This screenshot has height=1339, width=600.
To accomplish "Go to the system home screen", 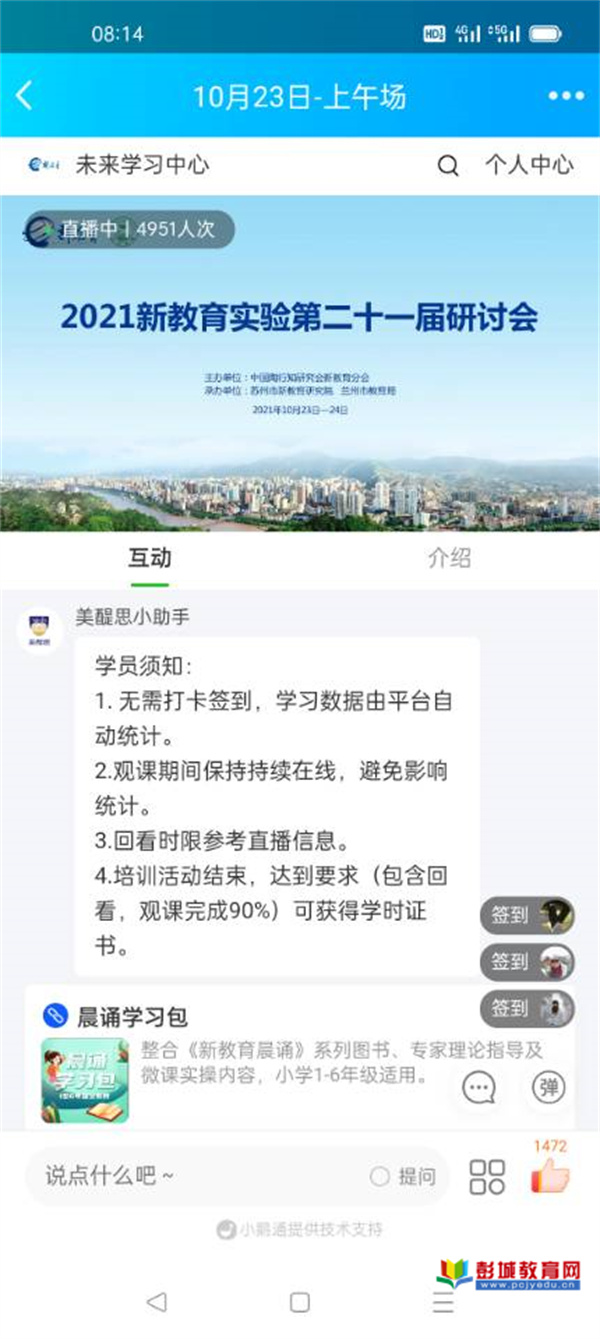I will [x=299, y=1302].
